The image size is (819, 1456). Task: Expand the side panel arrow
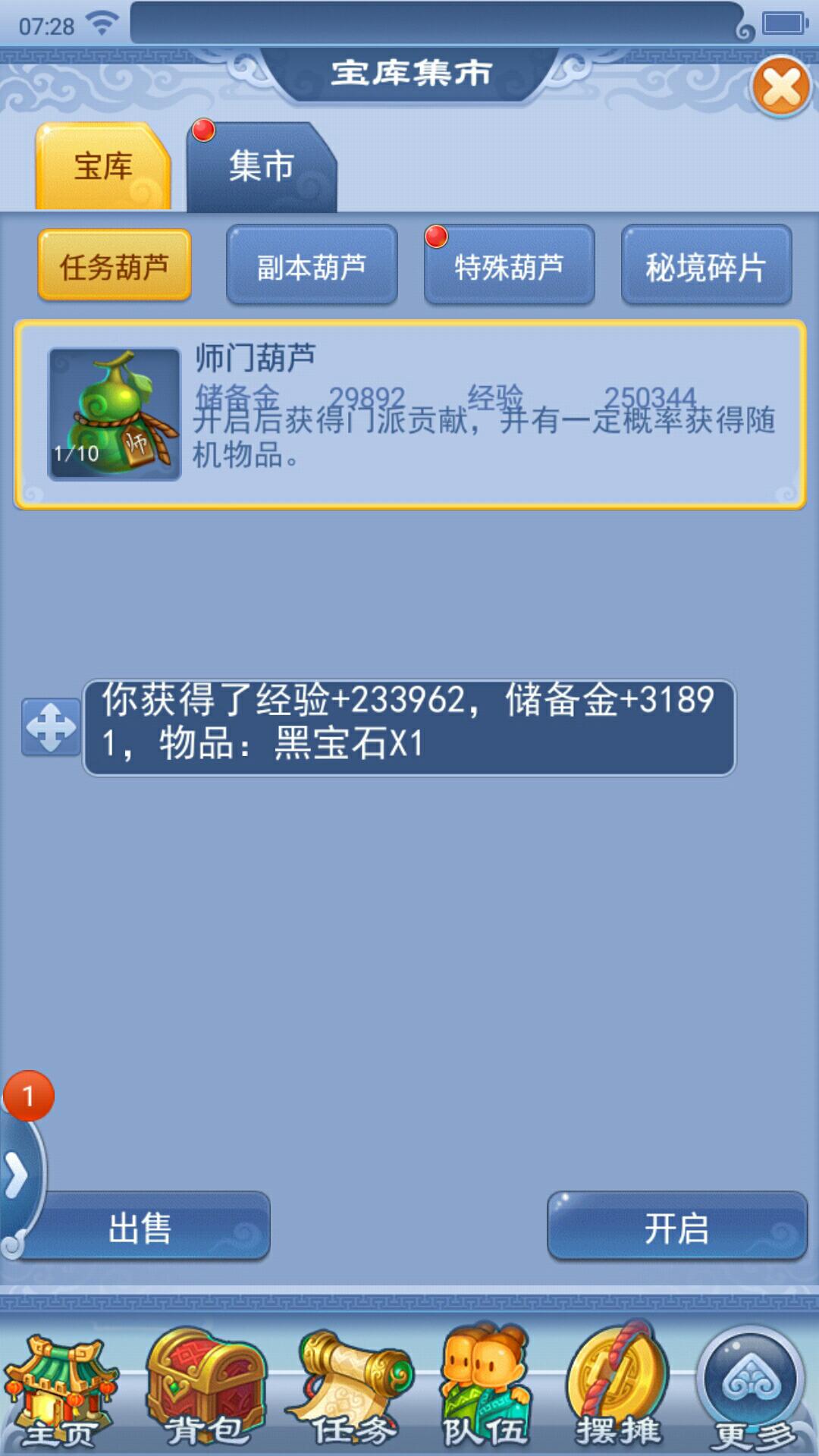click(x=17, y=1176)
